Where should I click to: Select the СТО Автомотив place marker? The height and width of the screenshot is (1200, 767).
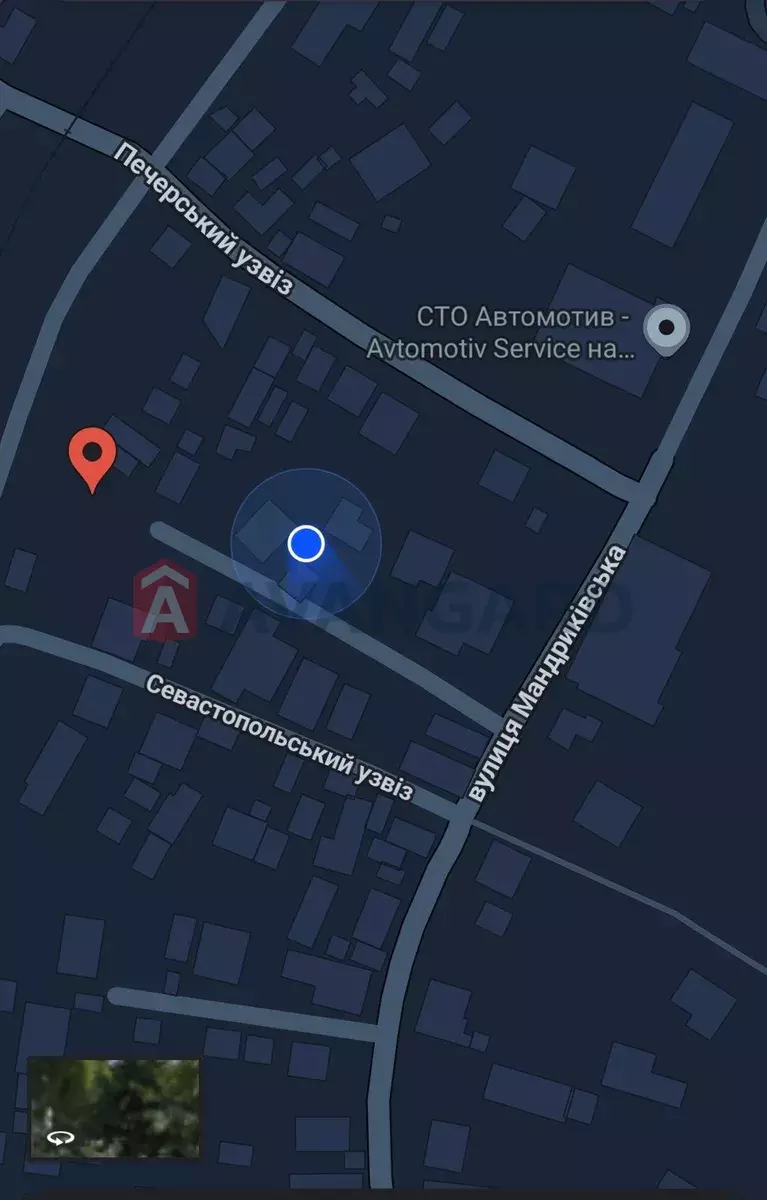coord(665,328)
